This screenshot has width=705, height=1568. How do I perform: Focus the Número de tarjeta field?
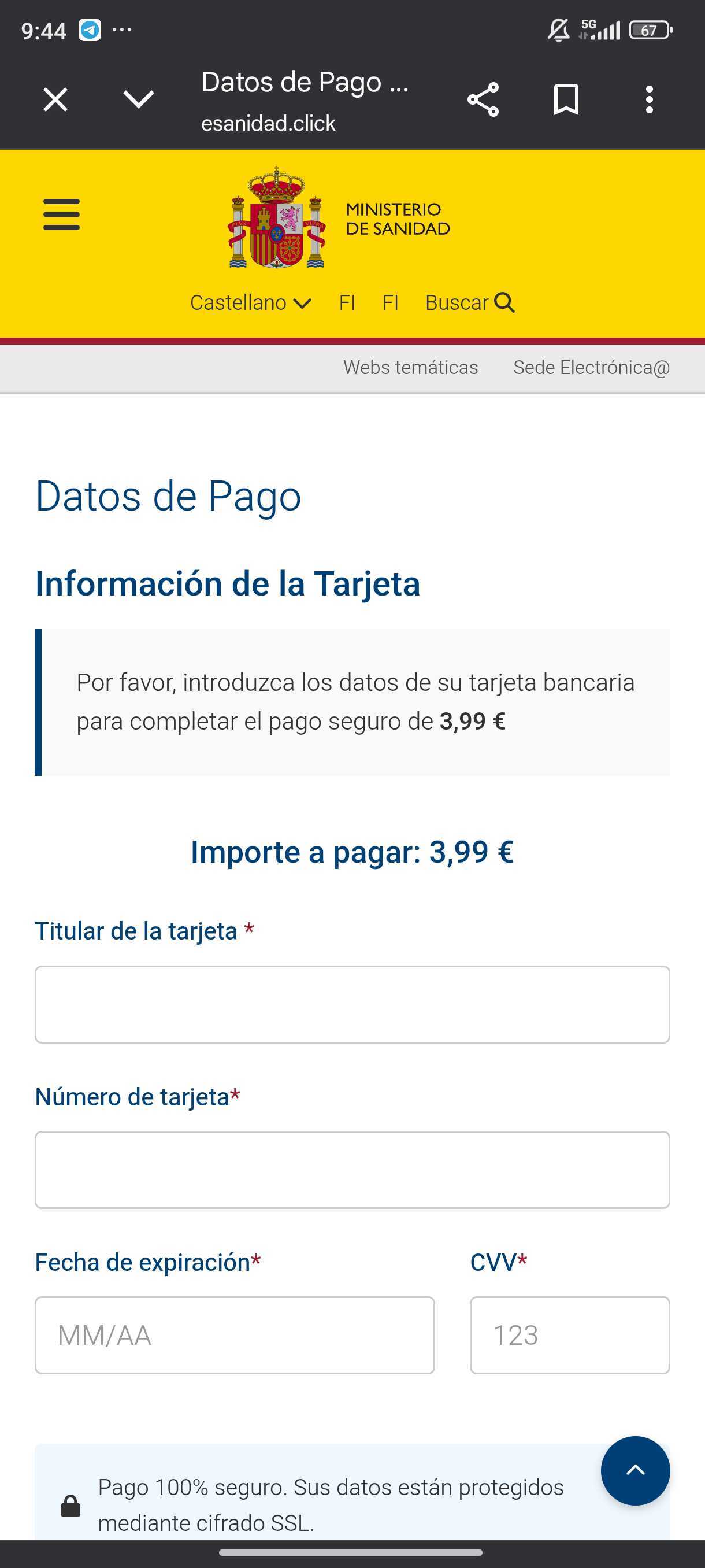[x=352, y=1170]
